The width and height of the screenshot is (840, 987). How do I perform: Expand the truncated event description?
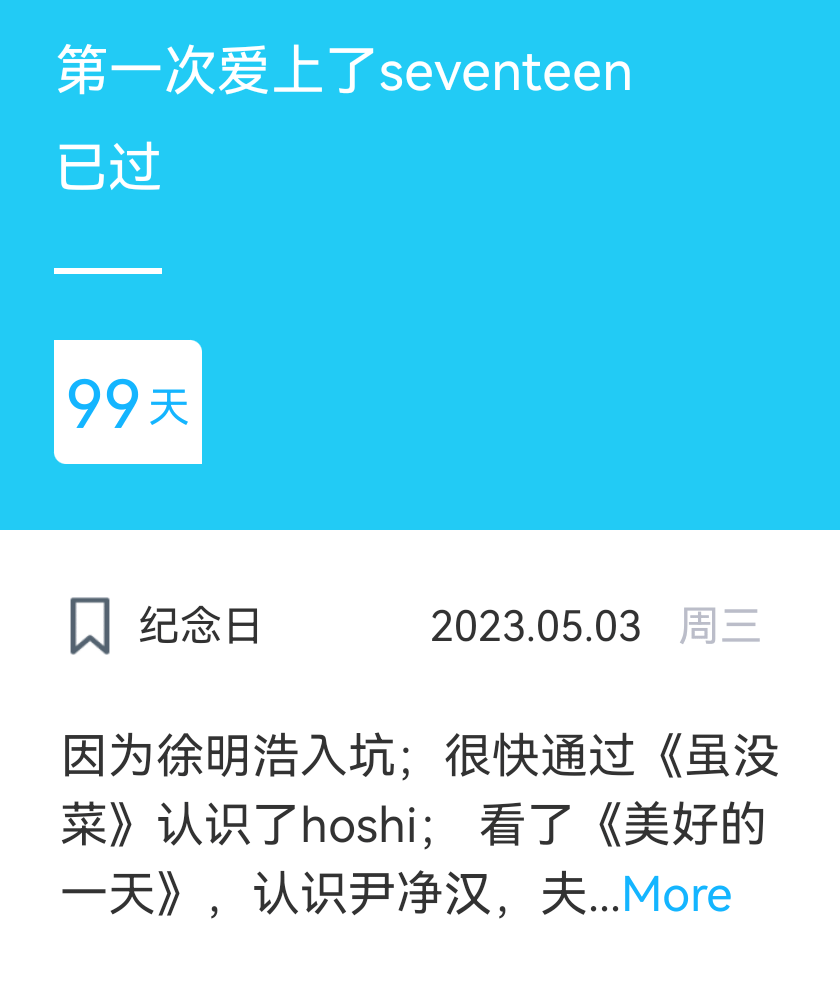pos(674,893)
